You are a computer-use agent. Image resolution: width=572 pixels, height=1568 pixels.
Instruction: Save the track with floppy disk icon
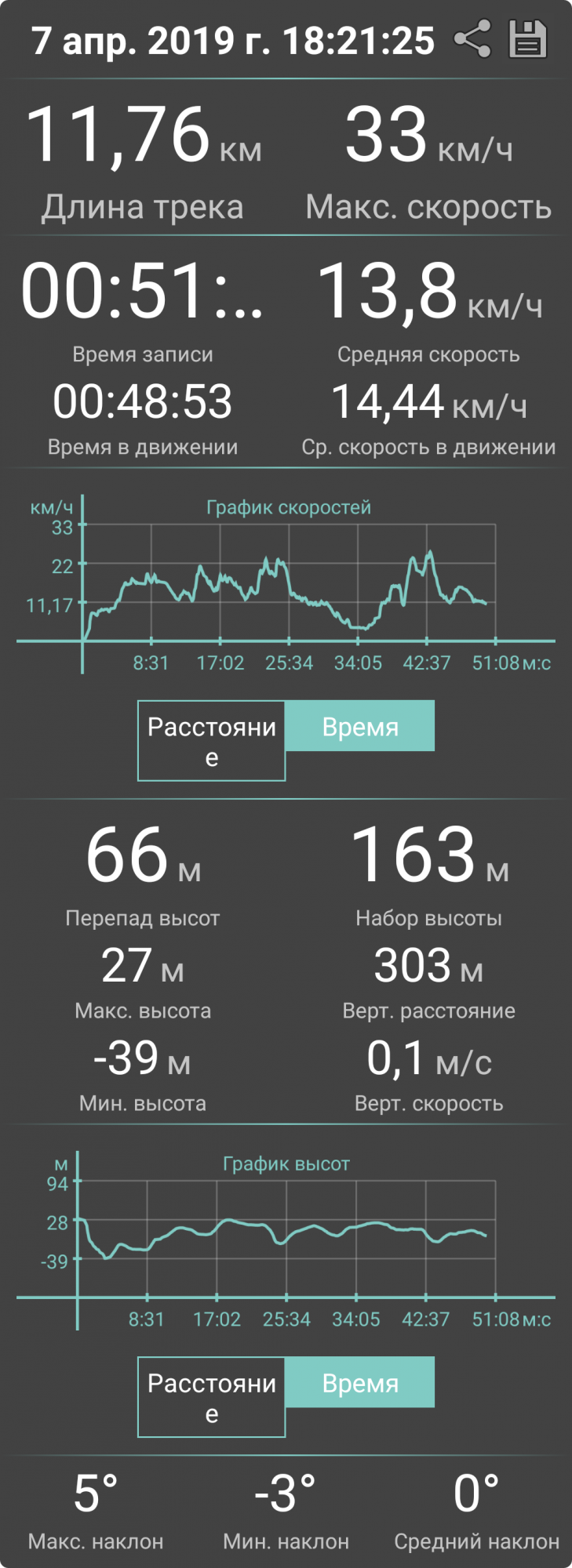[527, 39]
